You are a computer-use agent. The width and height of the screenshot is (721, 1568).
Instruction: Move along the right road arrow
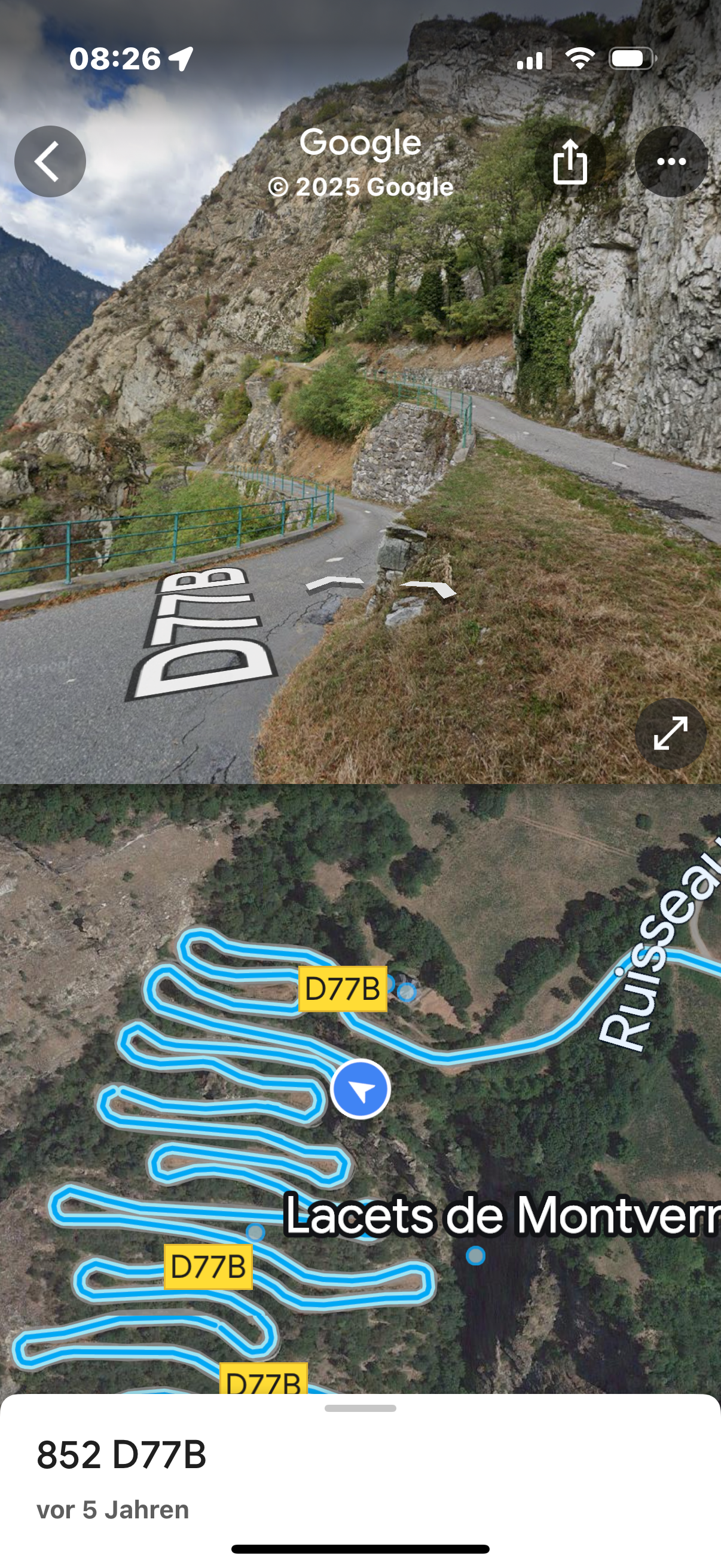pyautogui.click(x=429, y=588)
